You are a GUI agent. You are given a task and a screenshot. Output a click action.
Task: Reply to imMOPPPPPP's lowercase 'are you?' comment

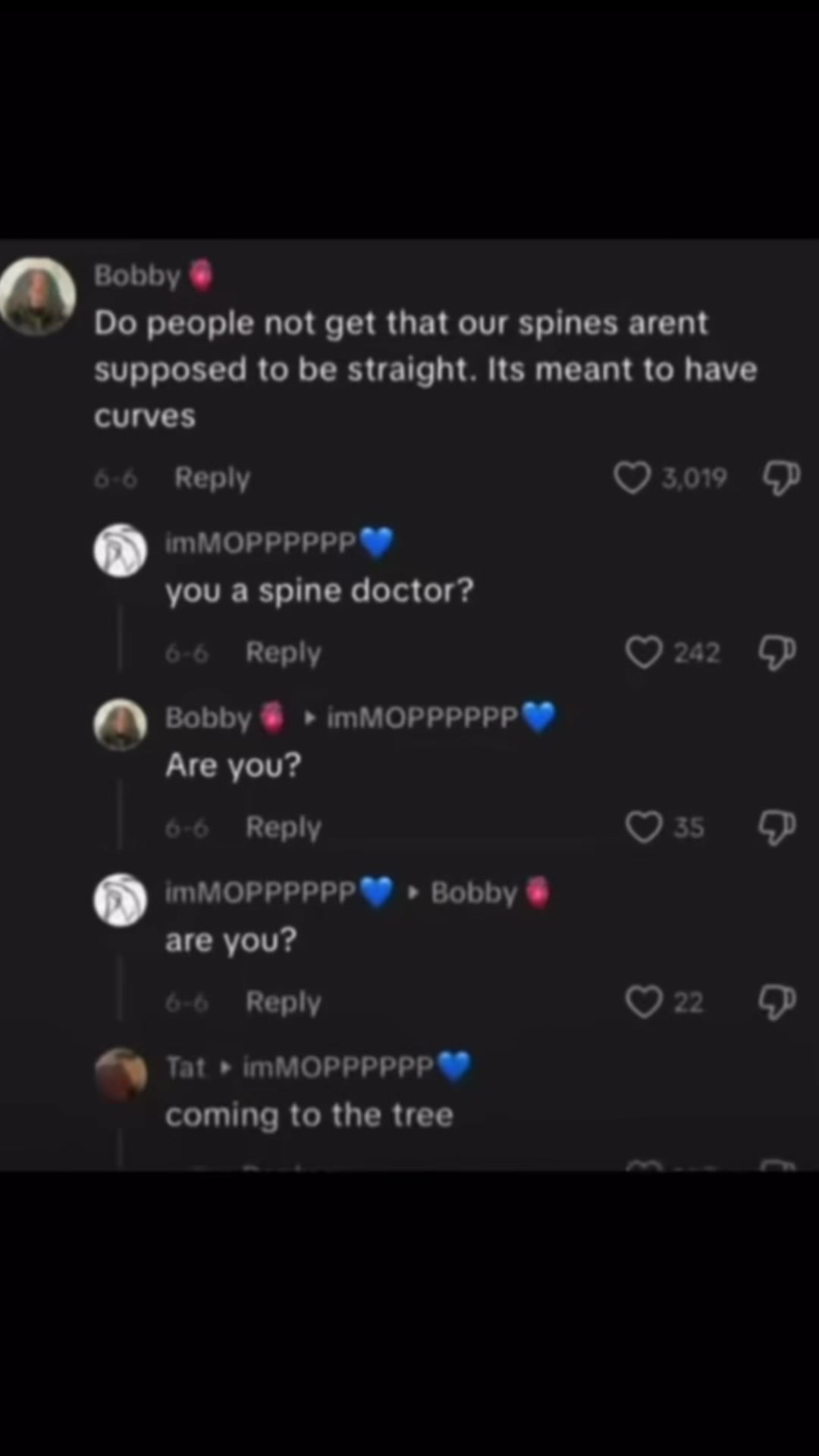point(284,1002)
